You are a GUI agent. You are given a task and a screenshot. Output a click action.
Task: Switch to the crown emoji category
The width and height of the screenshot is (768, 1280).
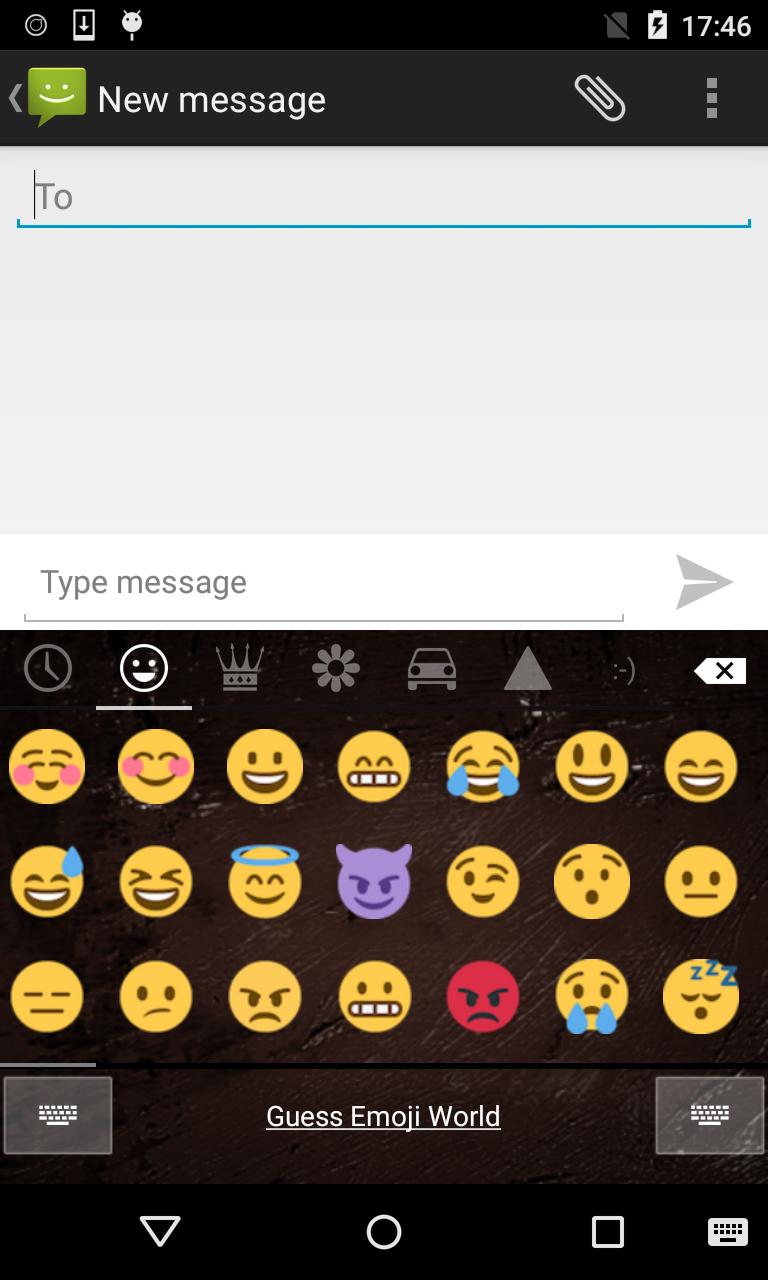pyautogui.click(x=240, y=669)
